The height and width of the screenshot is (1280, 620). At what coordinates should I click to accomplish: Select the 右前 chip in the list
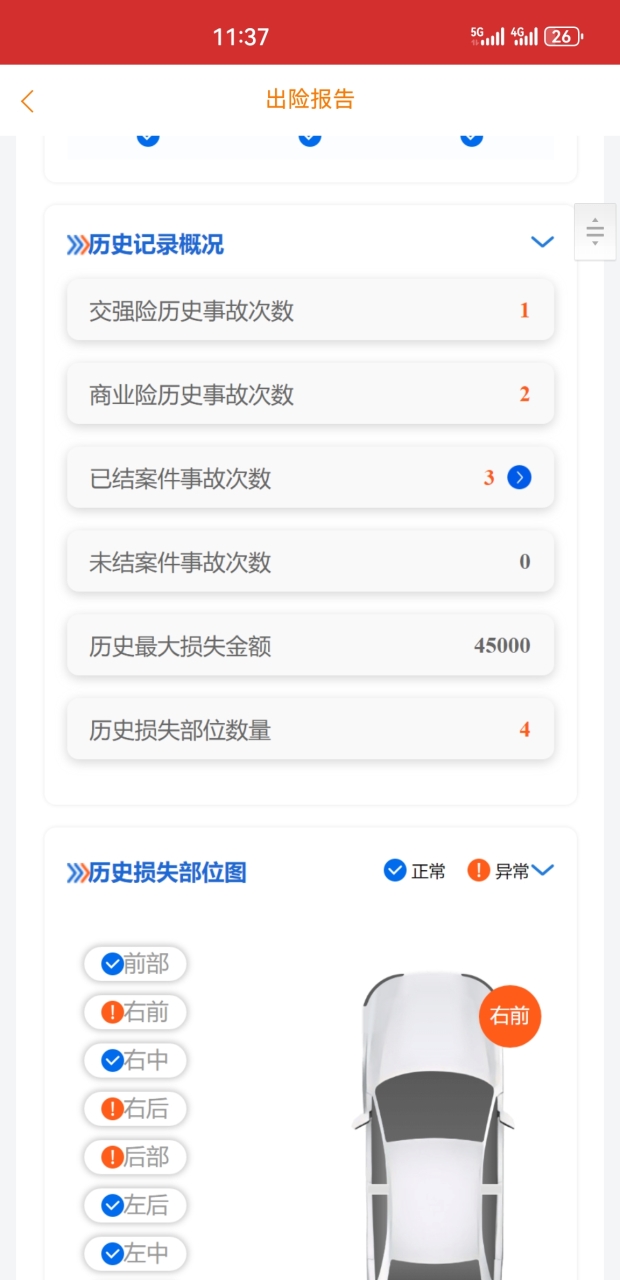pos(135,1012)
